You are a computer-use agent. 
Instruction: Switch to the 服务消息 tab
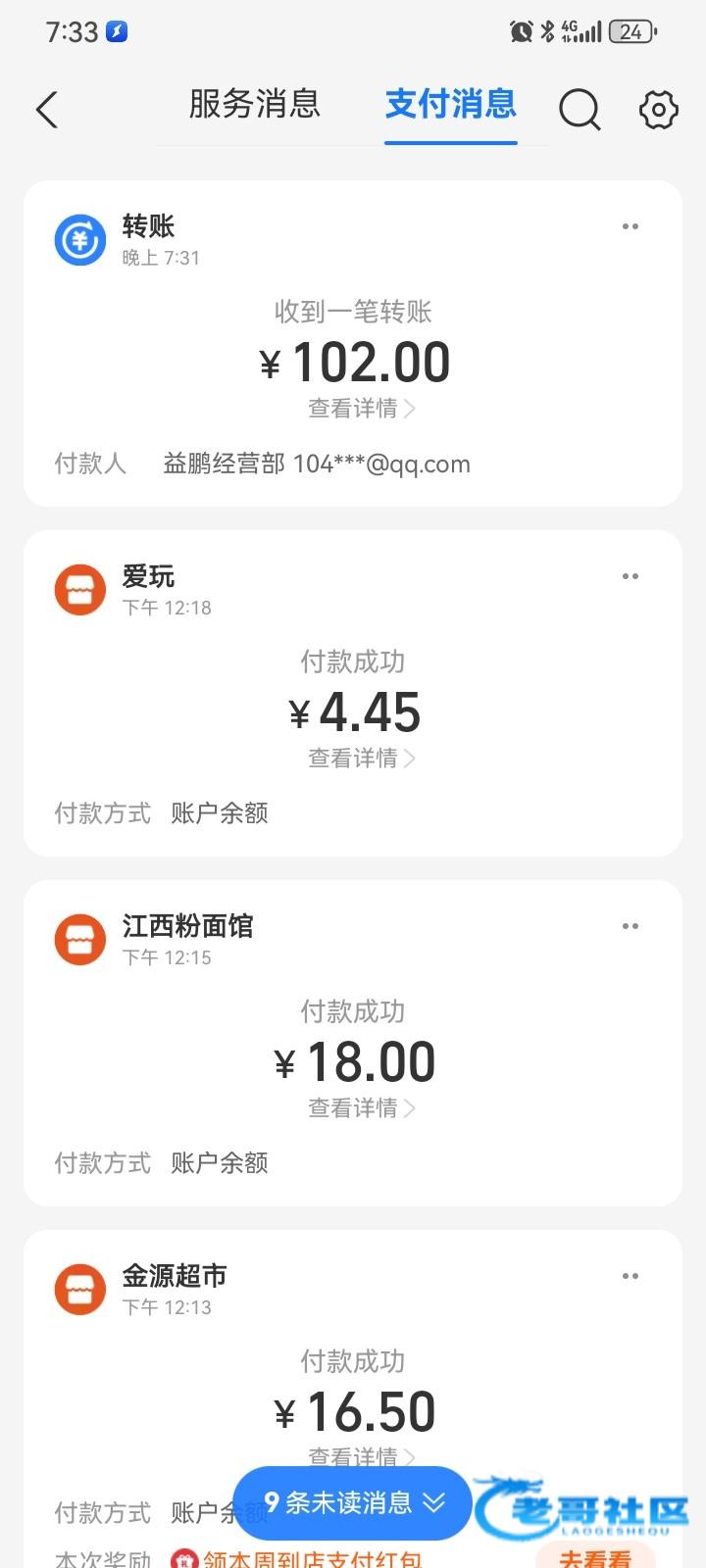pyautogui.click(x=254, y=104)
